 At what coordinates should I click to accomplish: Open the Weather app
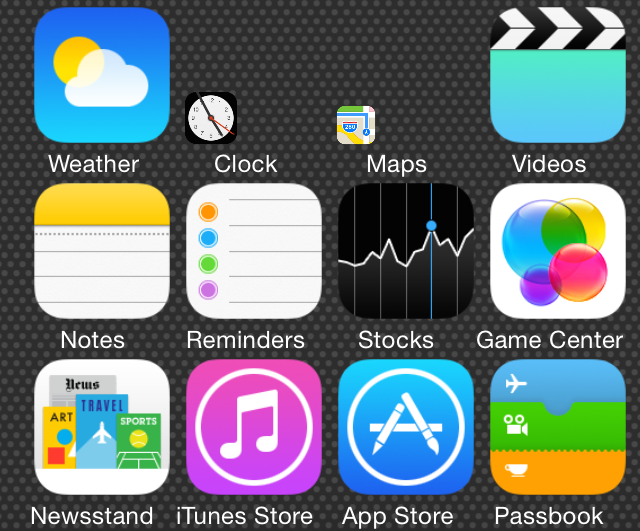(x=101, y=75)
